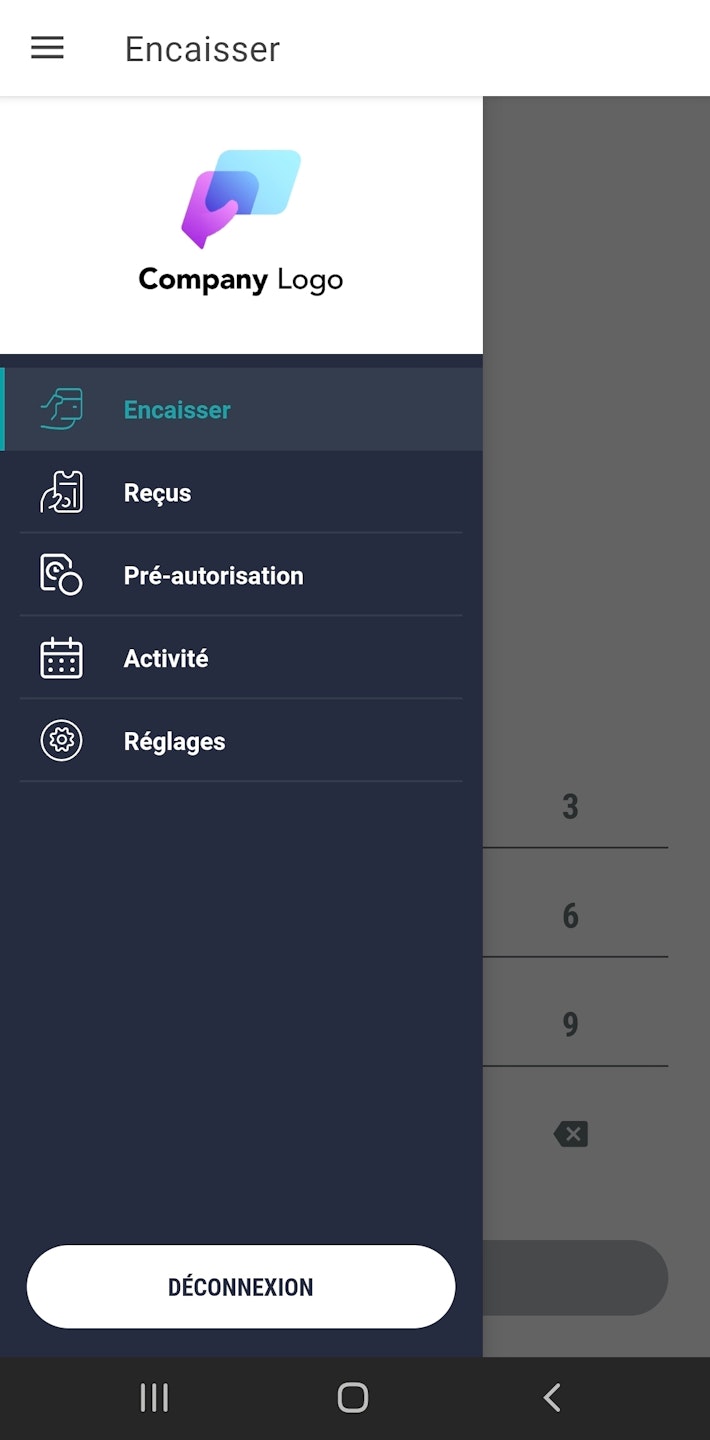Go to the phone's home screen
Image resolution: width=710 pixels, height=1440 pixels.
click(x=353, y=1397)
